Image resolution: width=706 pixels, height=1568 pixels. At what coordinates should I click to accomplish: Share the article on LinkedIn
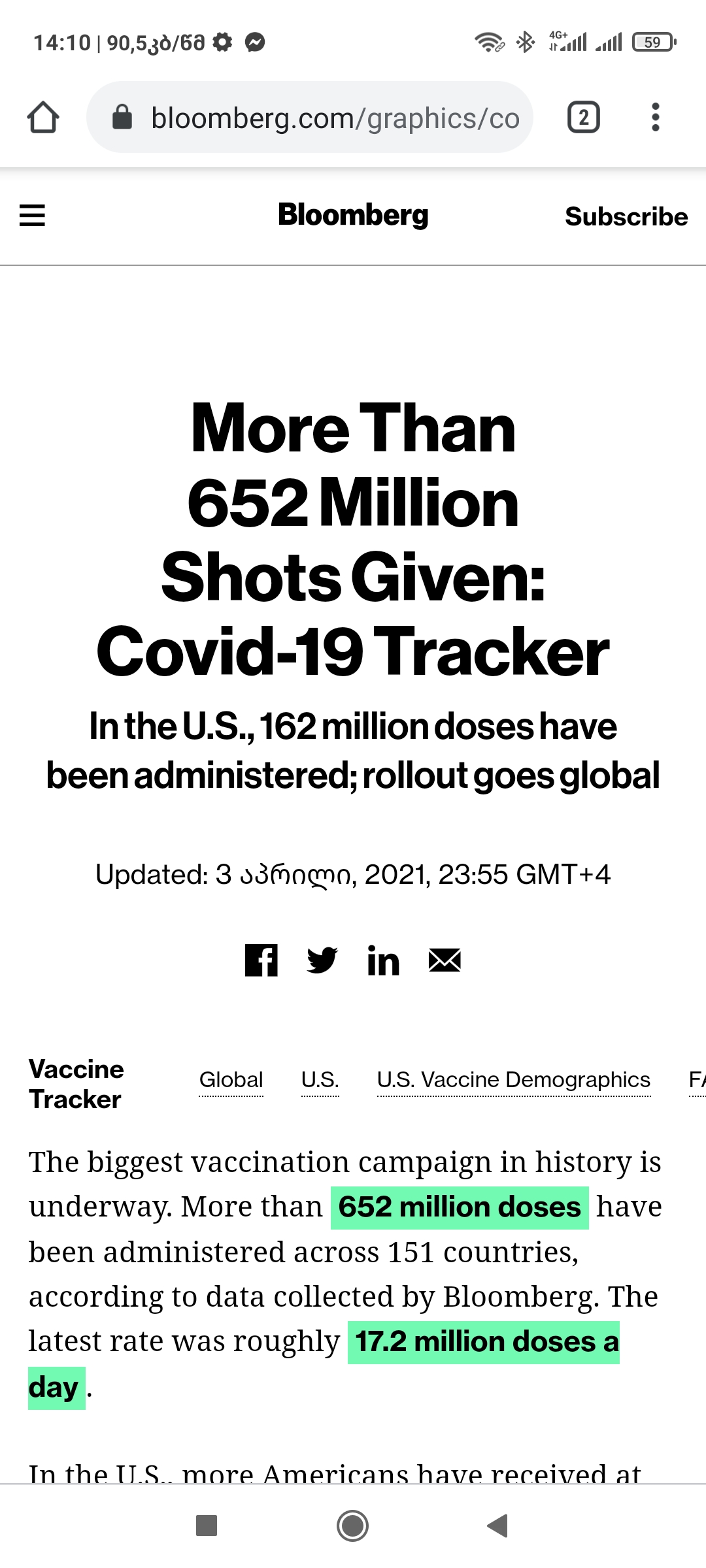(x=383, y=960)
